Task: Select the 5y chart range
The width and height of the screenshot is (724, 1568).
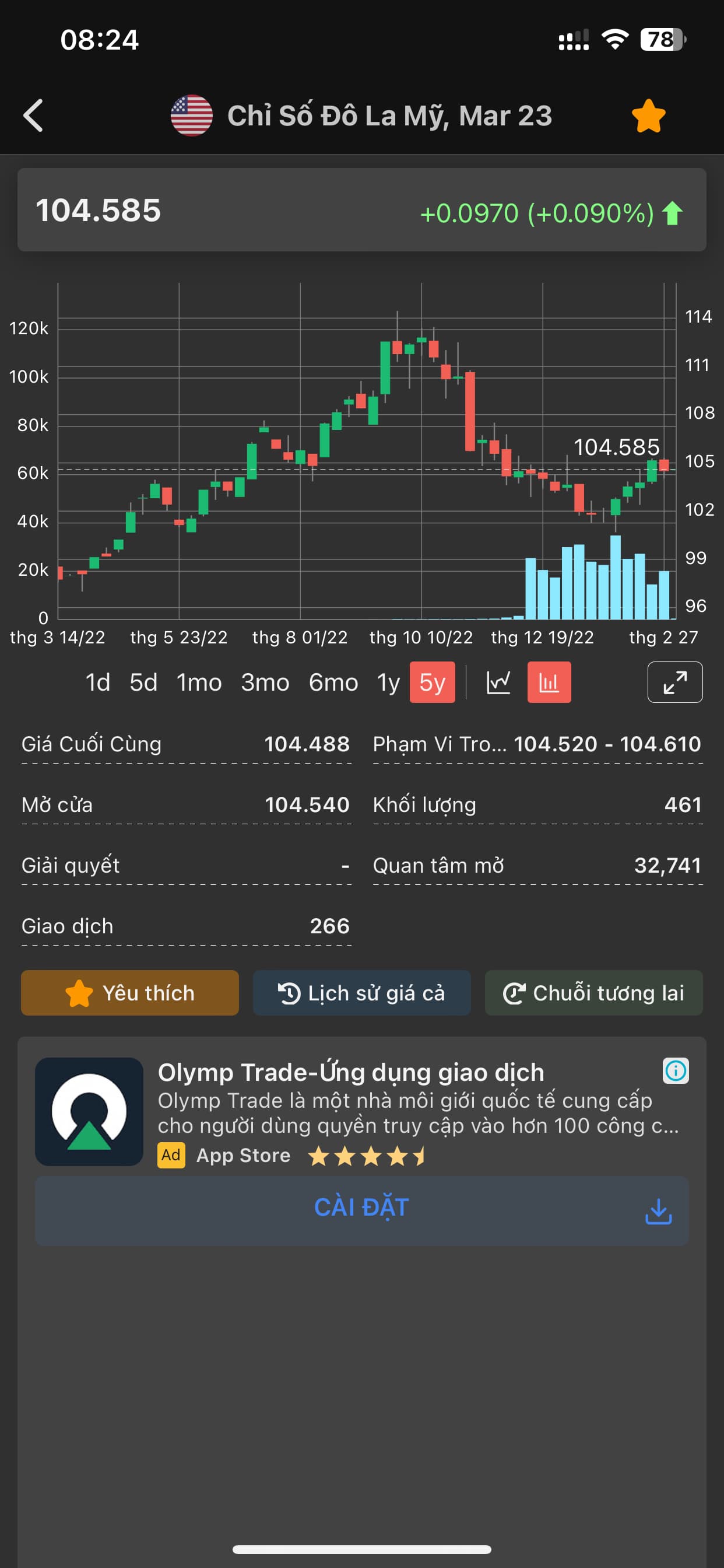Action: 432,682
